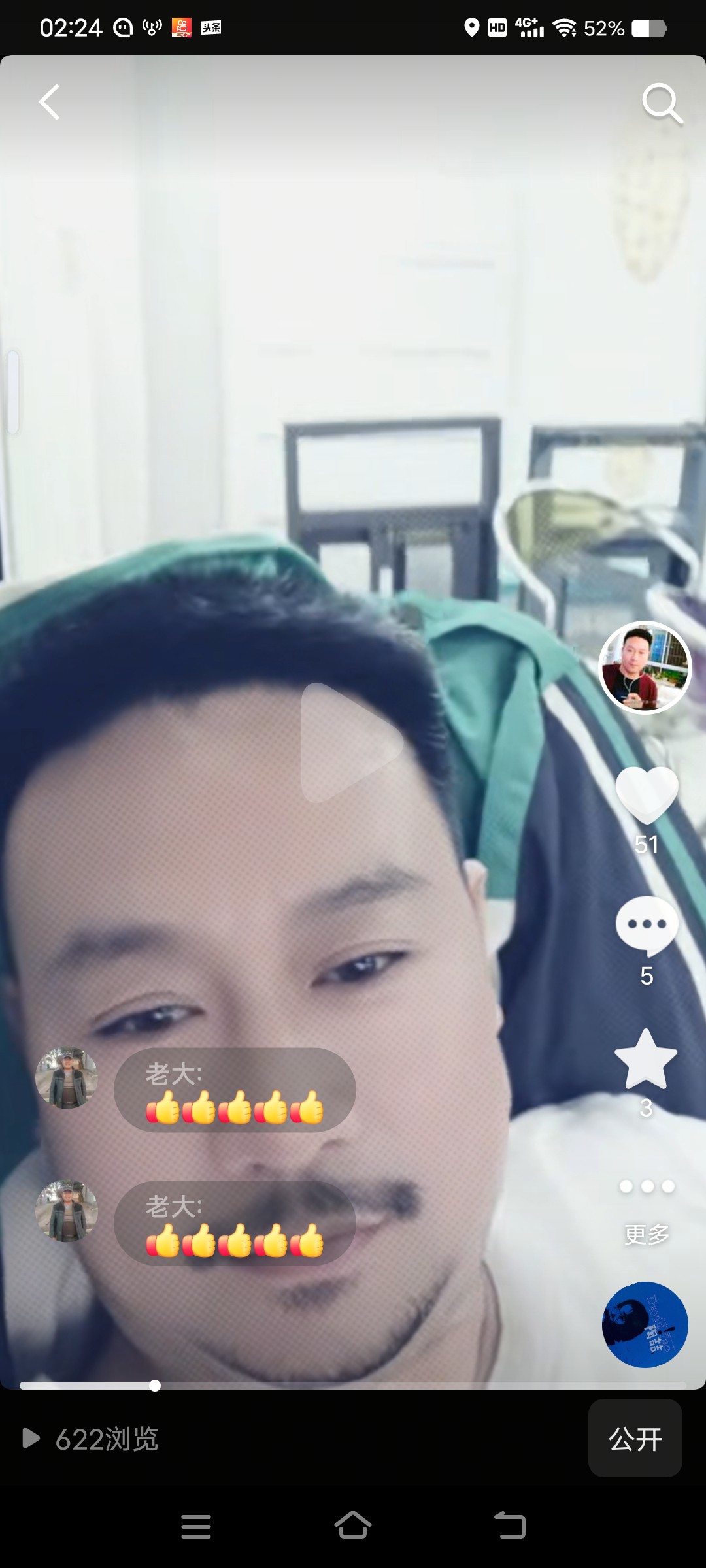Viewport: 706px width, 1568px height.
Task: Open the 公开 visibility button
Action: (635, 1439)
